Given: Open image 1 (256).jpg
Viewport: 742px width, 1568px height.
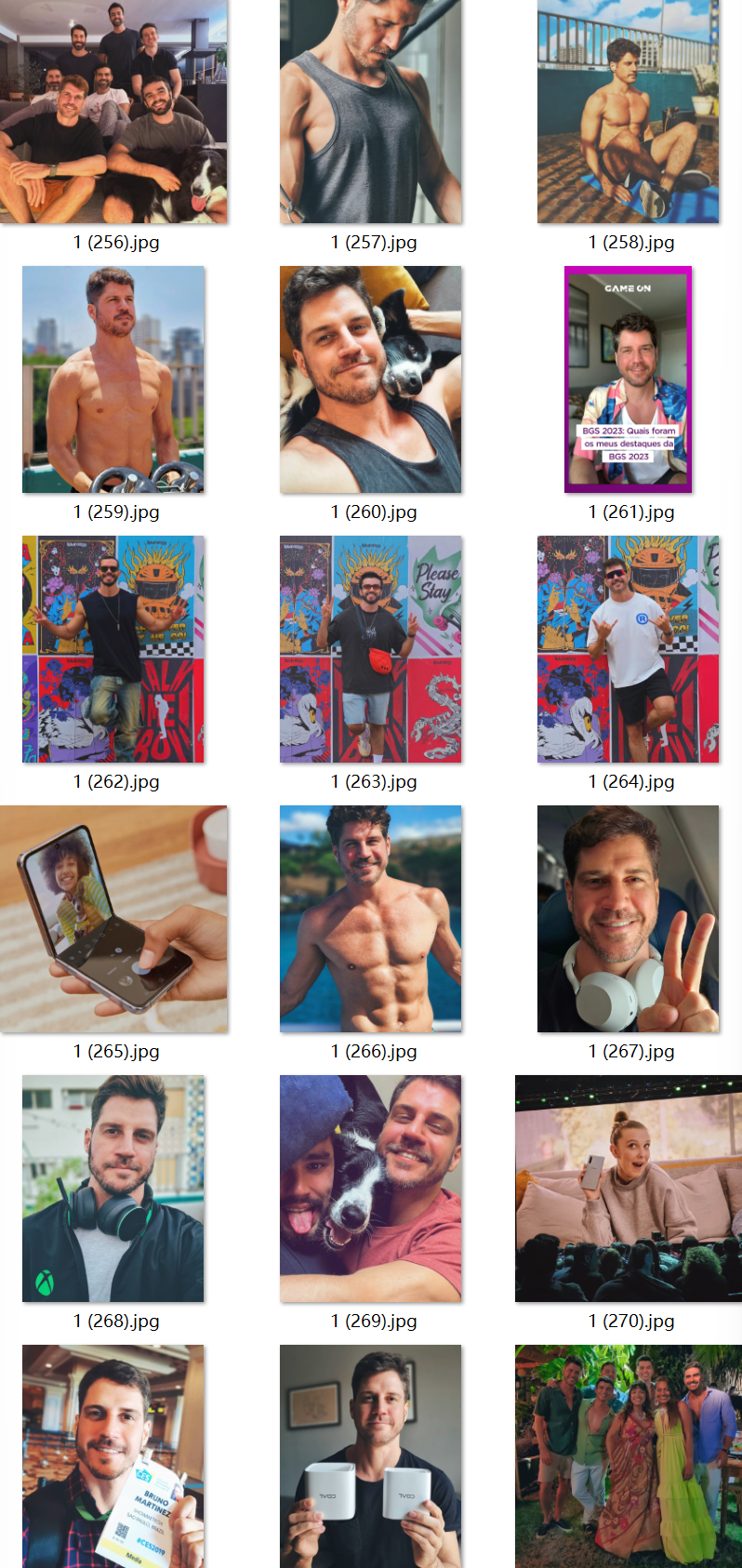Looking at the screenshot, I should coord(113,112).
